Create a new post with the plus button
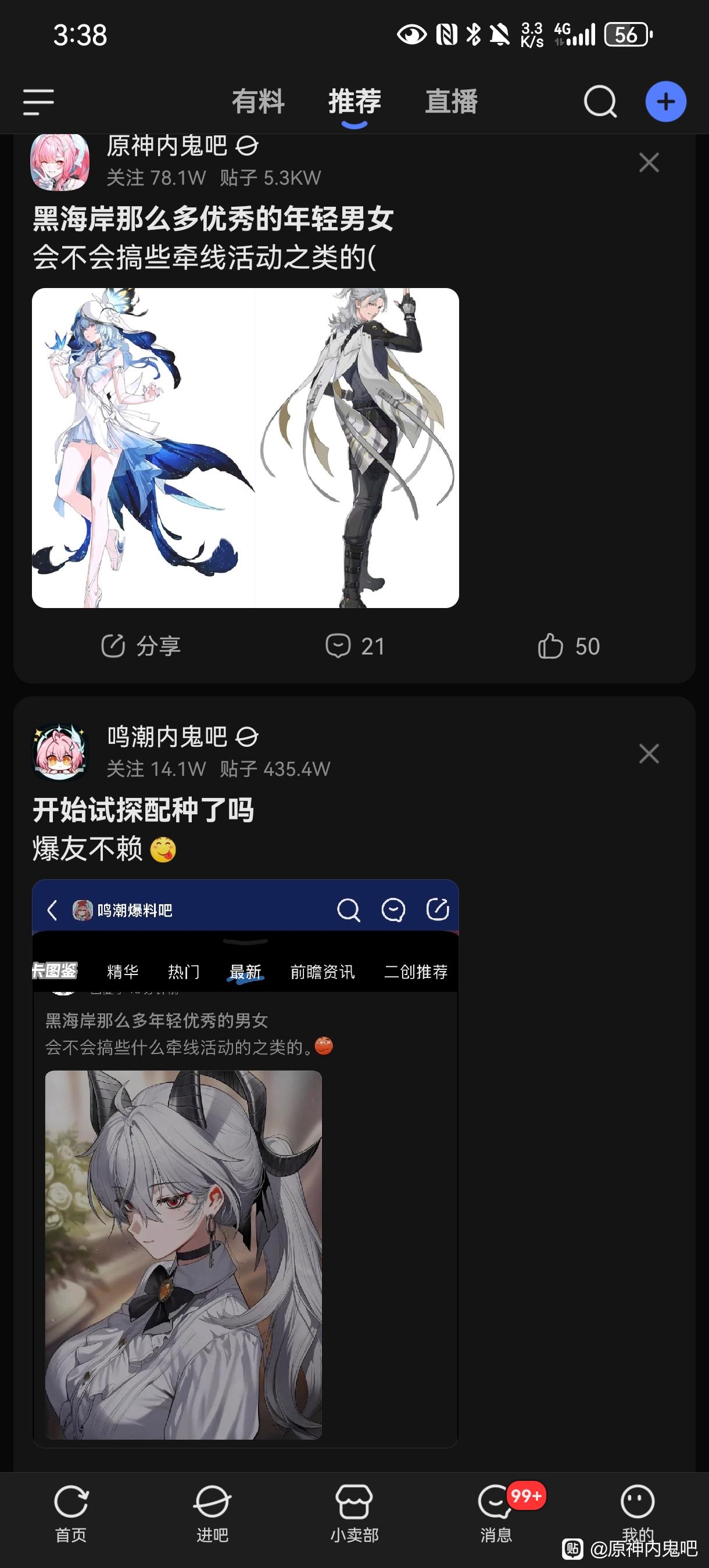The width and height of the screenshot is (709, 1568). coord(666,101)
